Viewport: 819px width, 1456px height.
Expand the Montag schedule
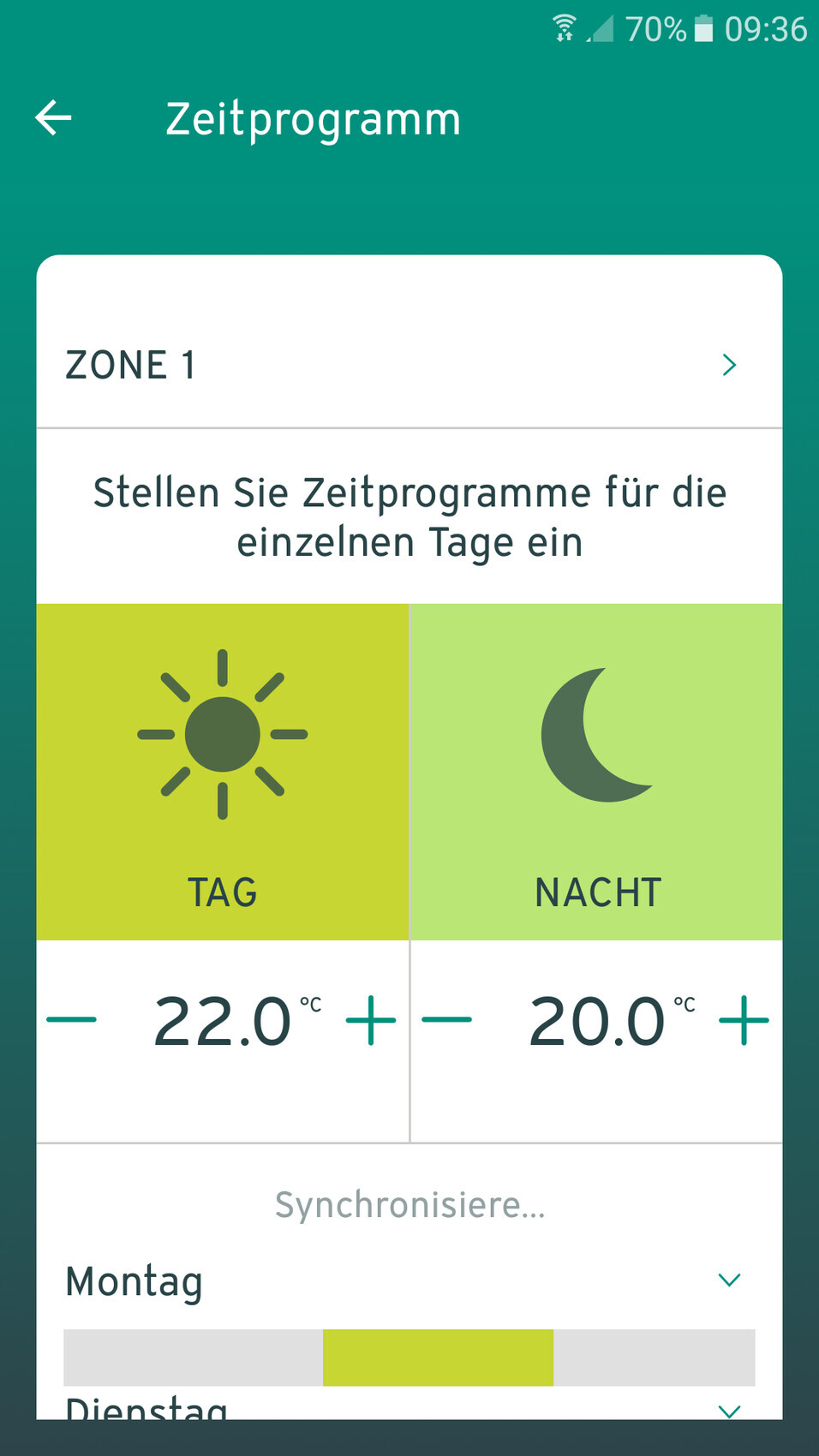(728, 1280)
